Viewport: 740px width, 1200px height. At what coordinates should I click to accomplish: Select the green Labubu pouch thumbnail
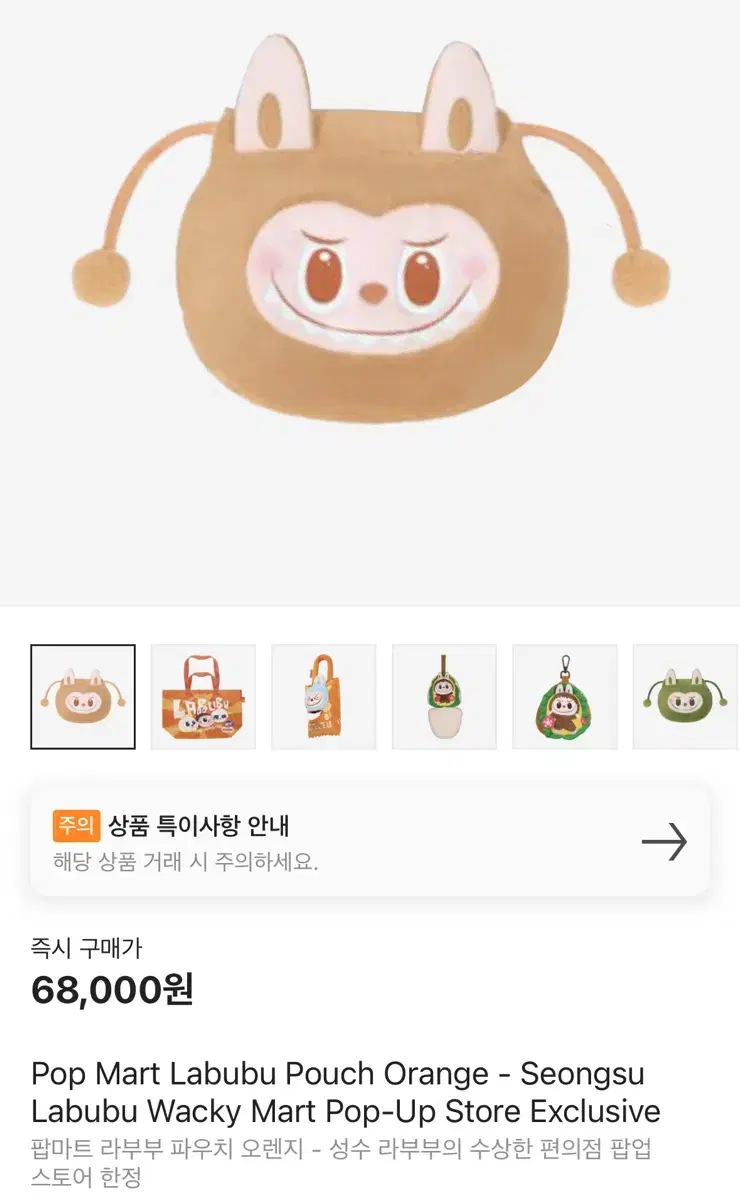point(686,697)
